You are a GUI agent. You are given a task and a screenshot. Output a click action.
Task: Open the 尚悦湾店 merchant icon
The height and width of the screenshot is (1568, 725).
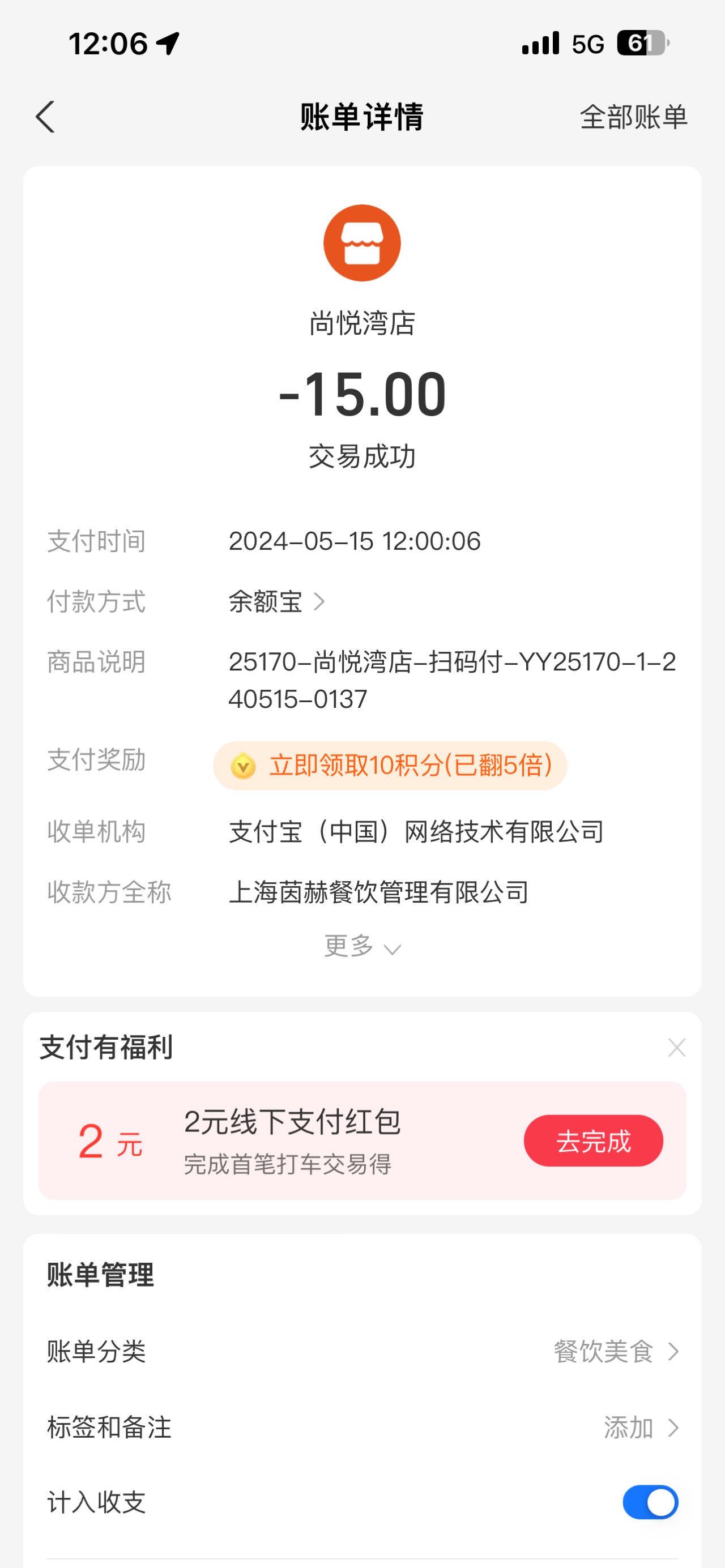(362, 243)
